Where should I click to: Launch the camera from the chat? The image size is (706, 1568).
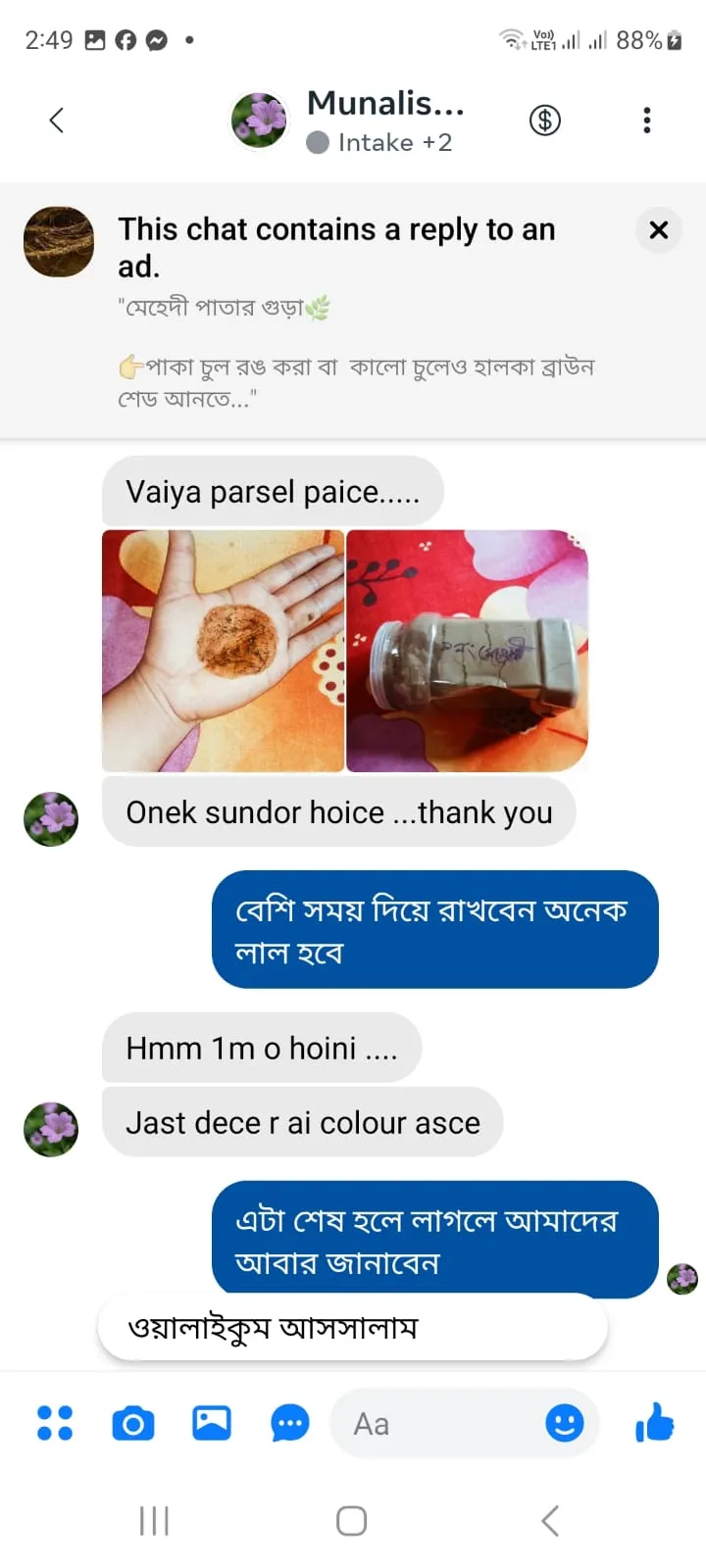[133, 1423]
